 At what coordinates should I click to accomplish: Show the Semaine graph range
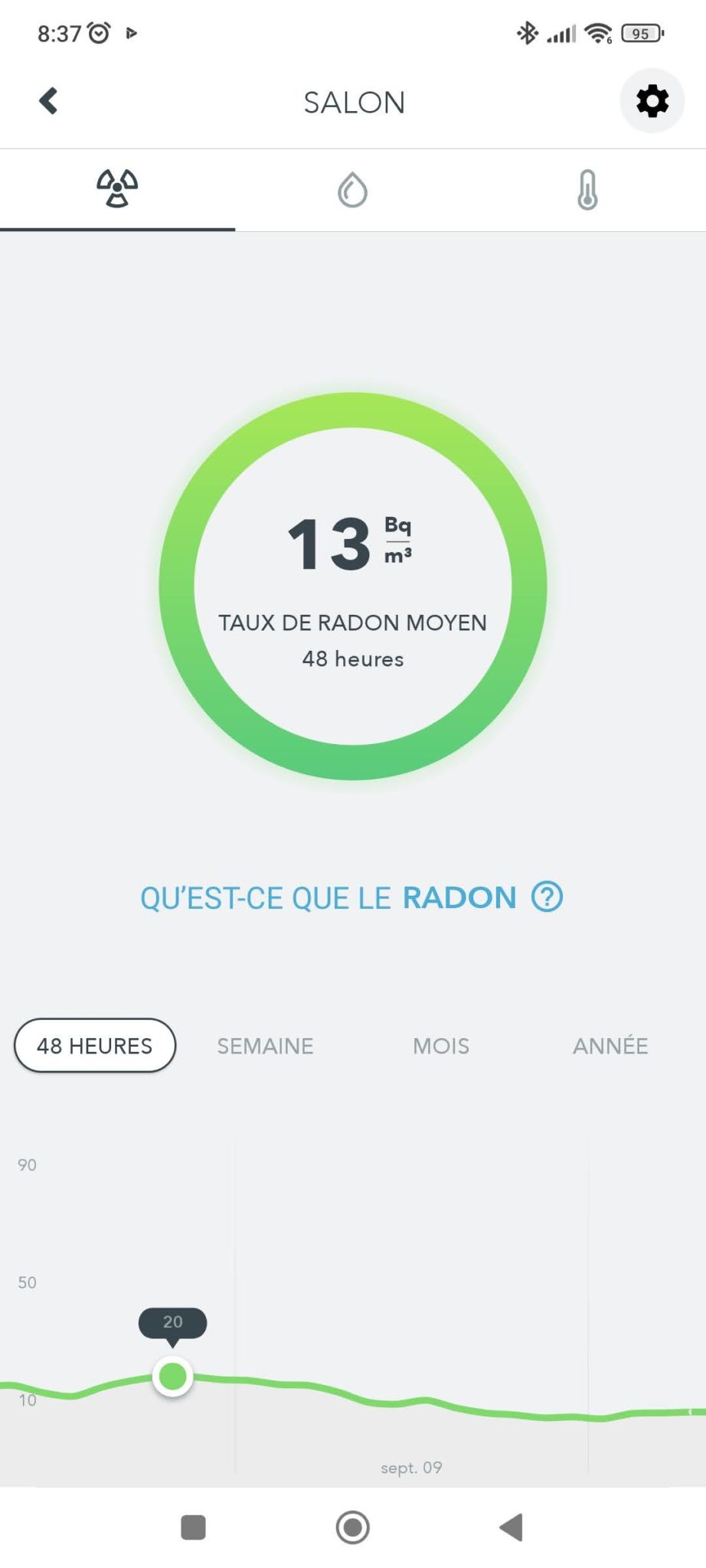coord(265,1046)
